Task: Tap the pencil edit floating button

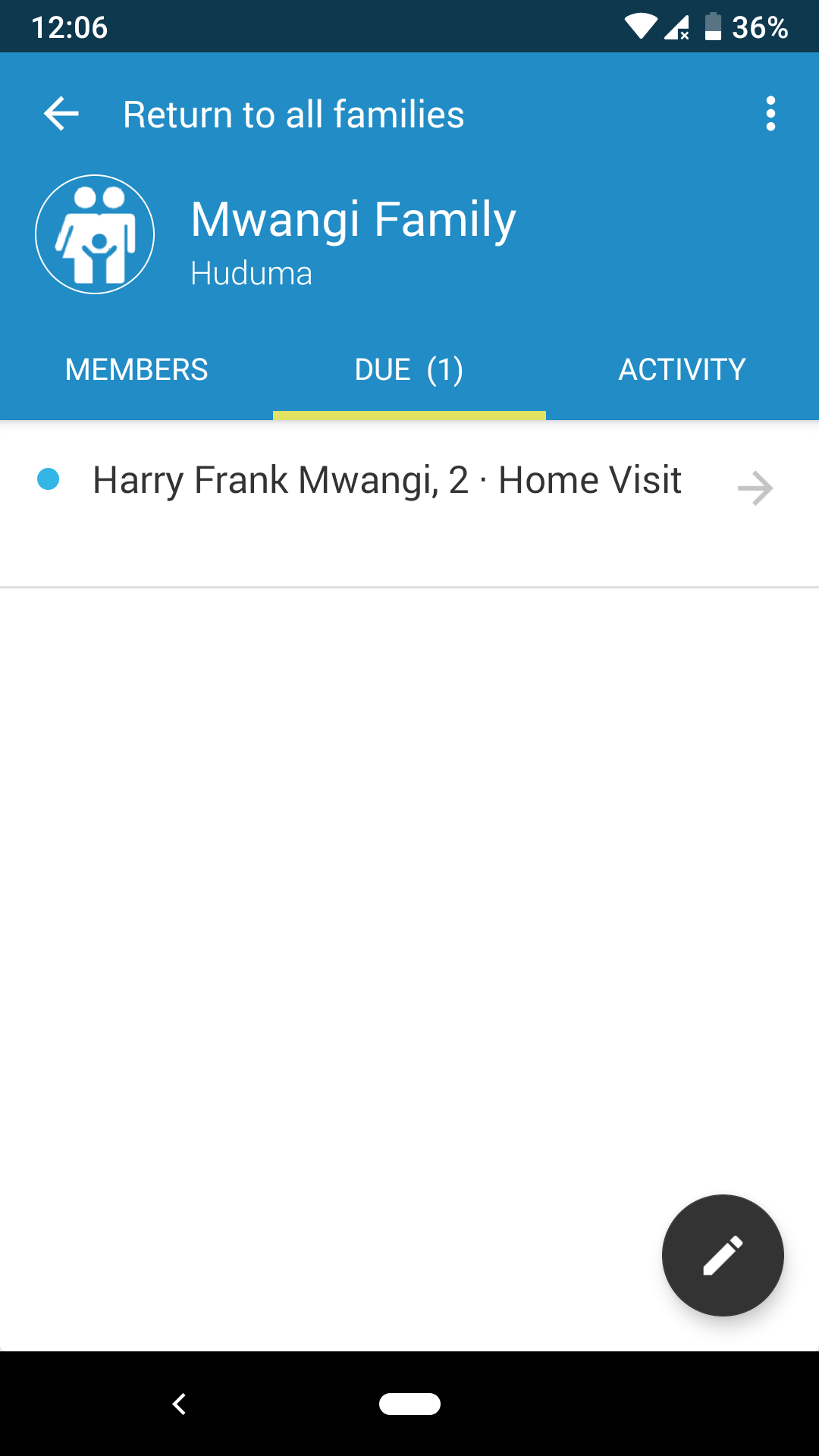Action: coord(722,1255)
